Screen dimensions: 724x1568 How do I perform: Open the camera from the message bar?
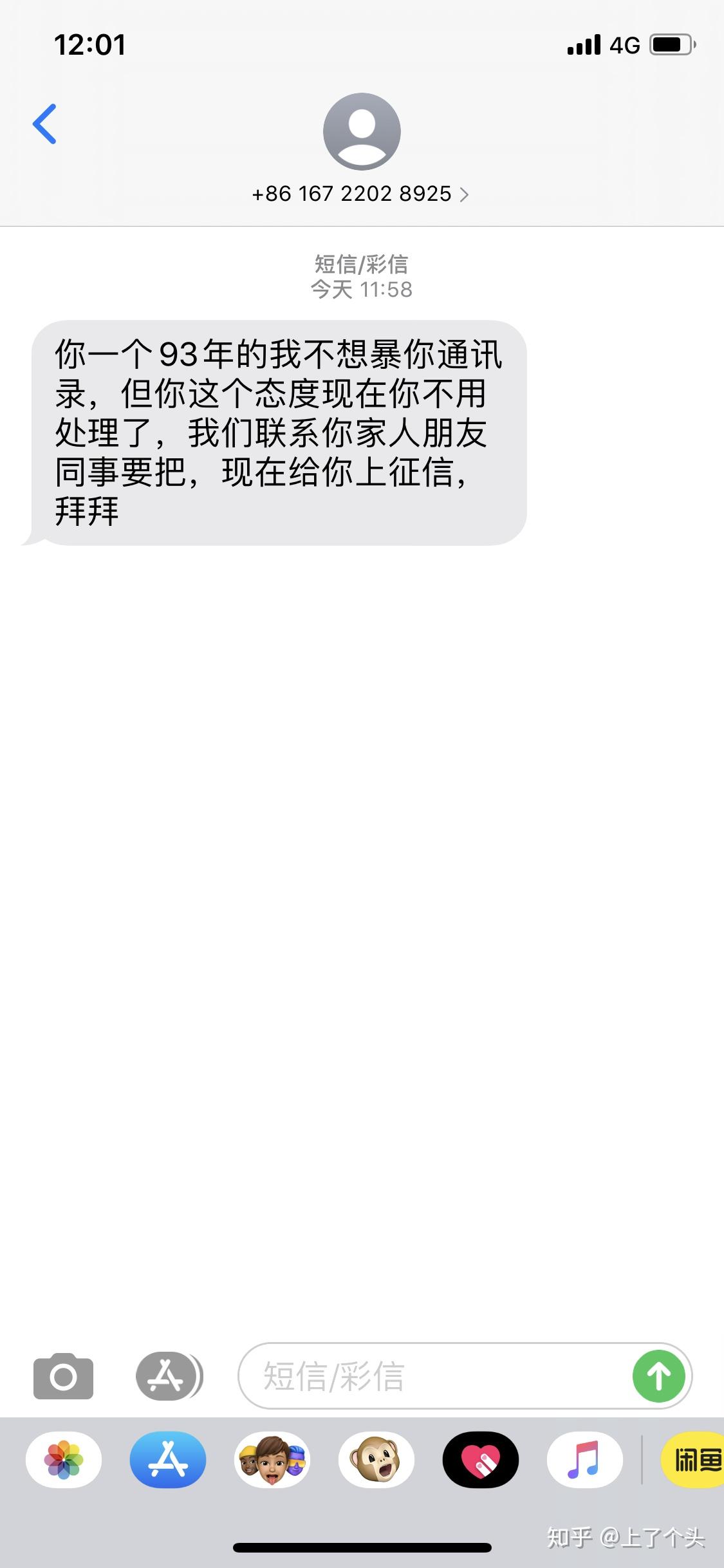tap(62, 1377)
